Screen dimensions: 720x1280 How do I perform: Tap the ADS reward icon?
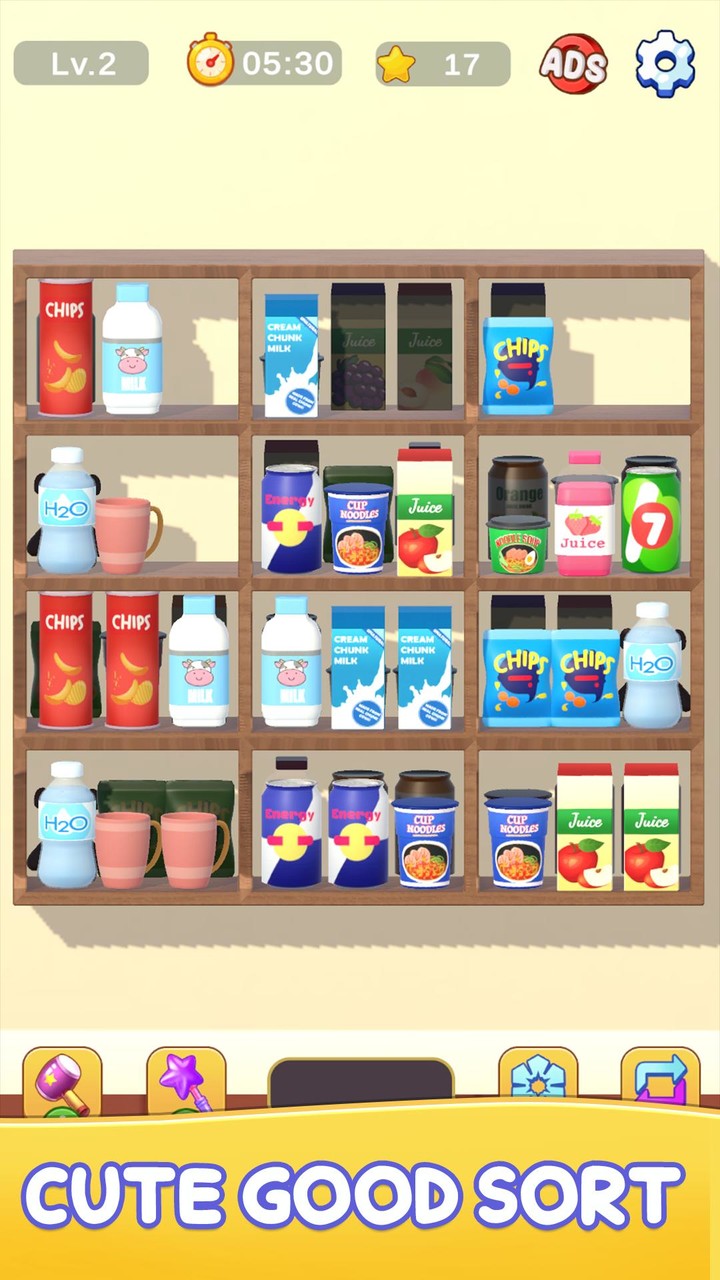pyautogui.click(x=573, y=63)
